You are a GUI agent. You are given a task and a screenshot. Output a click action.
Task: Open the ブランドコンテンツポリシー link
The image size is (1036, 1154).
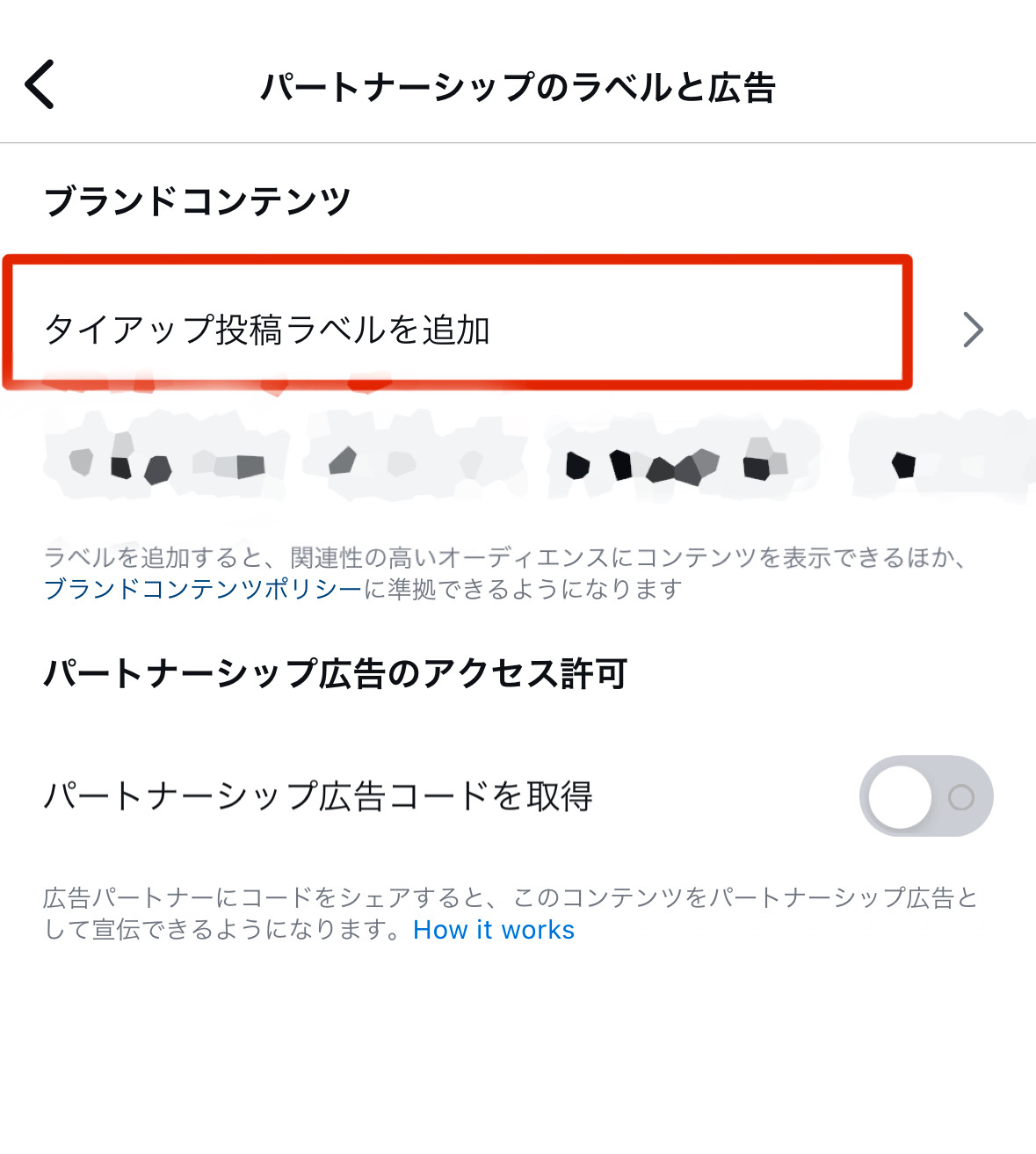click(203, 589)
